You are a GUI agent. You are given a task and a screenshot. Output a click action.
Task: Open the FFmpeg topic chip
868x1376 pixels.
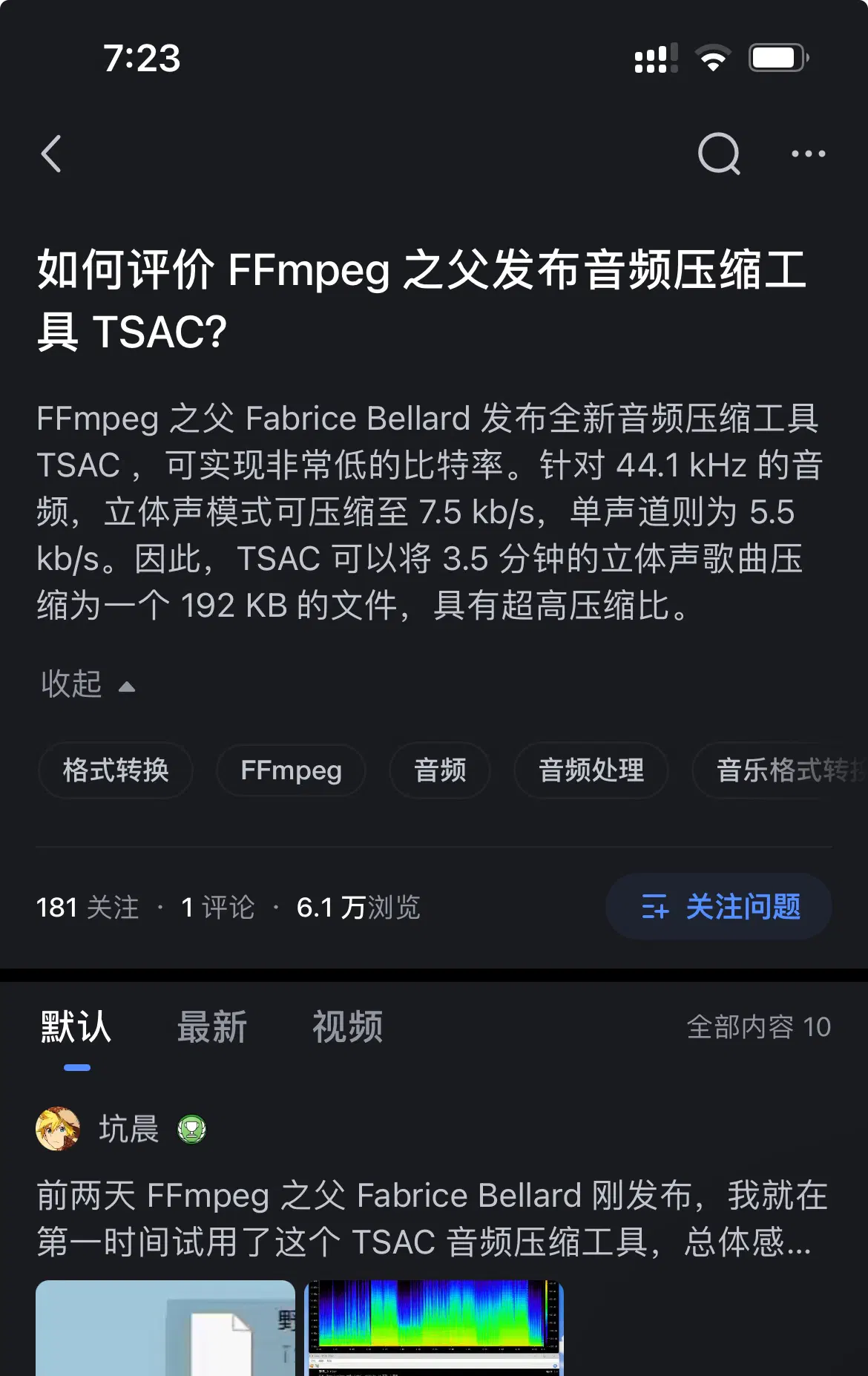tap(291, 770)
